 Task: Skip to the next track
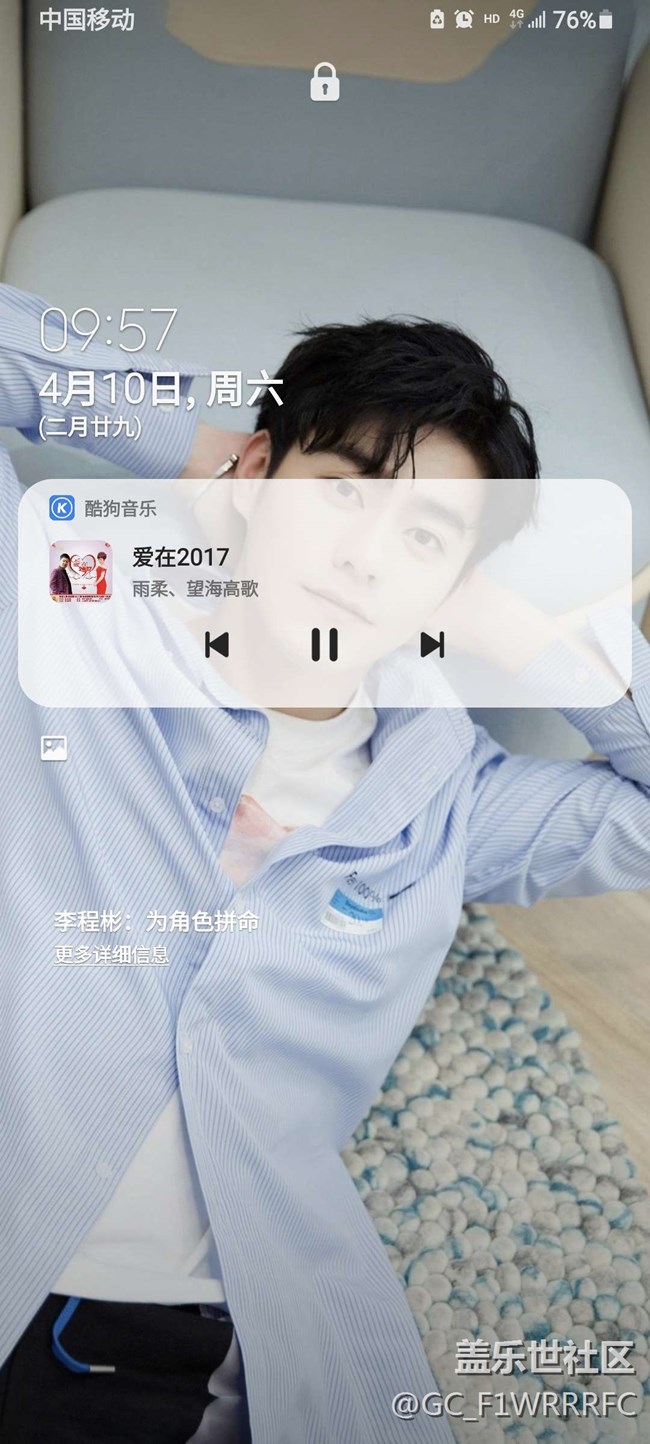click(x=432, y=645)
